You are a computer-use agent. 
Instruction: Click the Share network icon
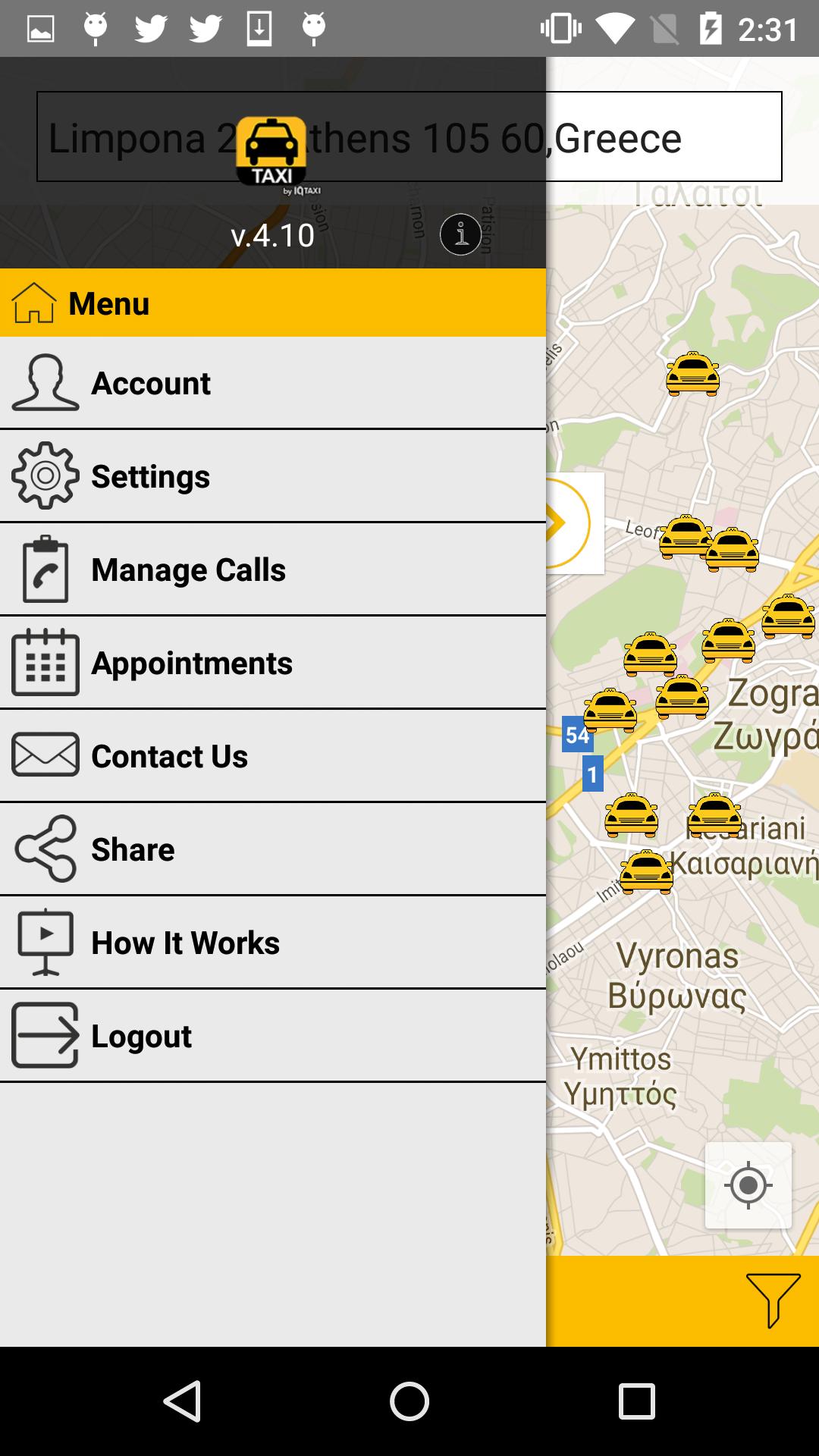pyautogui.click(x=43, y=849)
